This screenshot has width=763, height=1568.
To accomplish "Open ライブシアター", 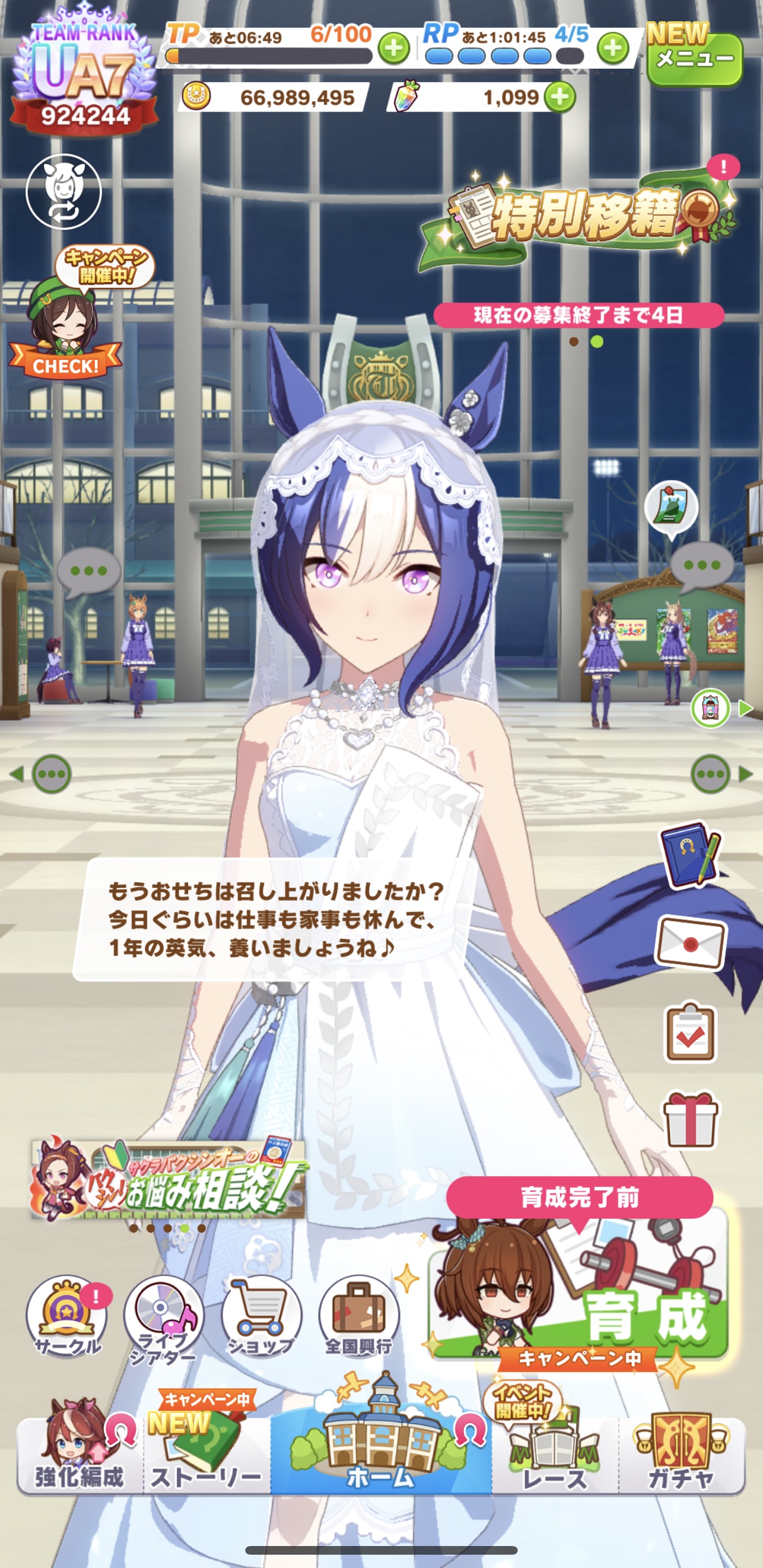I will (x=163, y=1316).
